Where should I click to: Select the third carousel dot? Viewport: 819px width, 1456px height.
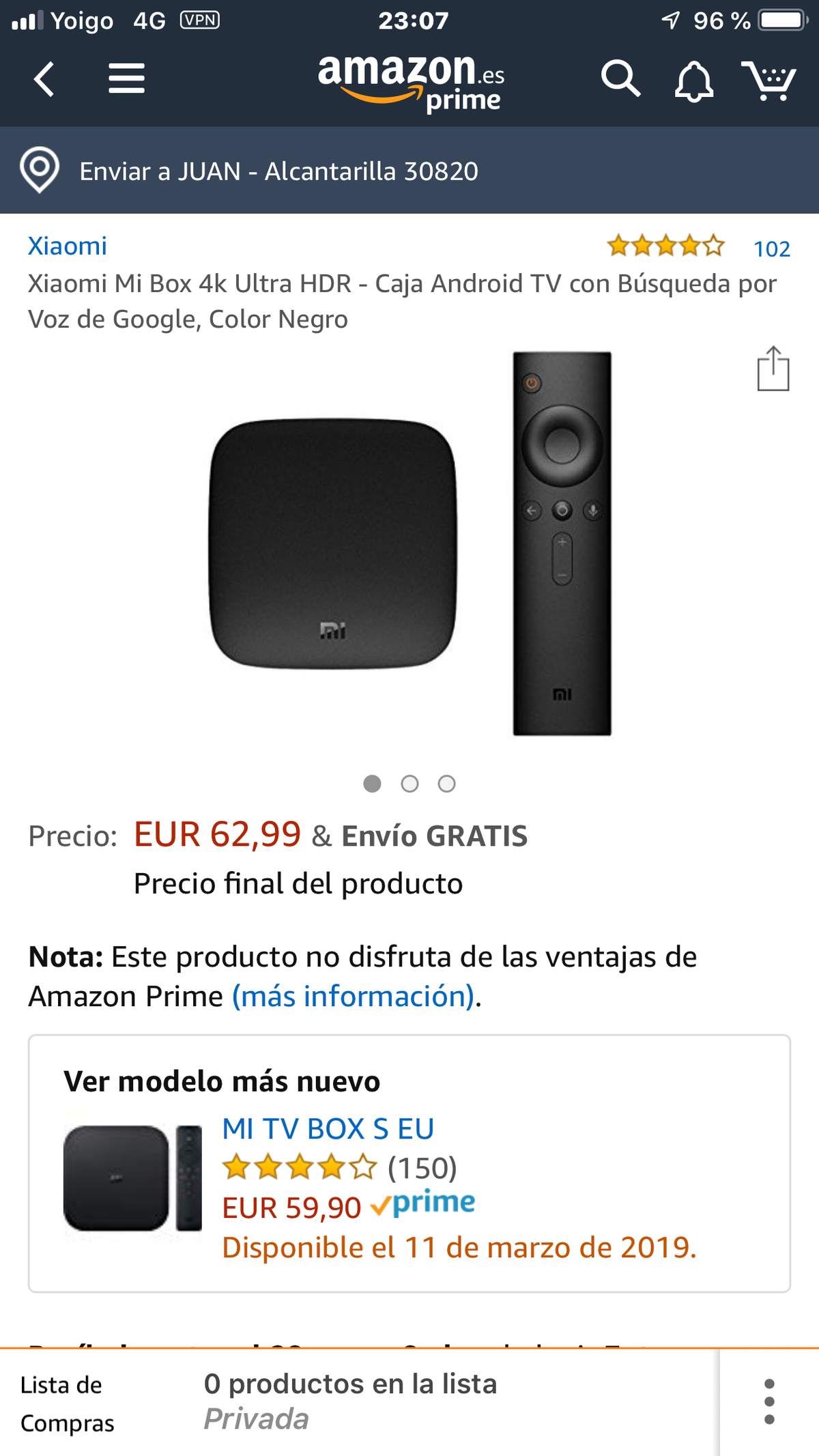[447, 784]
